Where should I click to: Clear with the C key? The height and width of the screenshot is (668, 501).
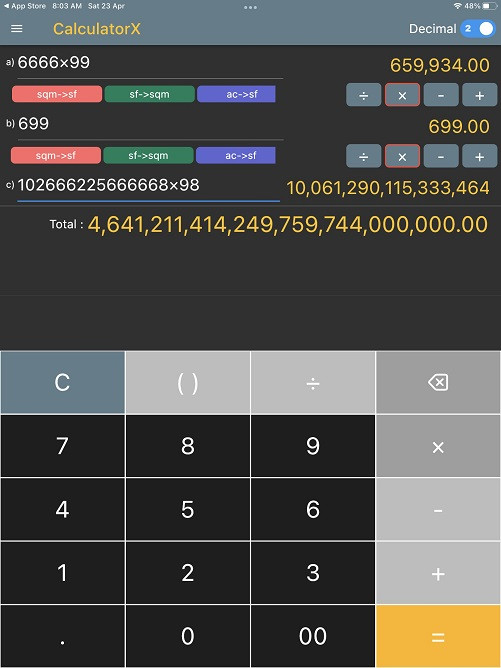tap(63, 382)
